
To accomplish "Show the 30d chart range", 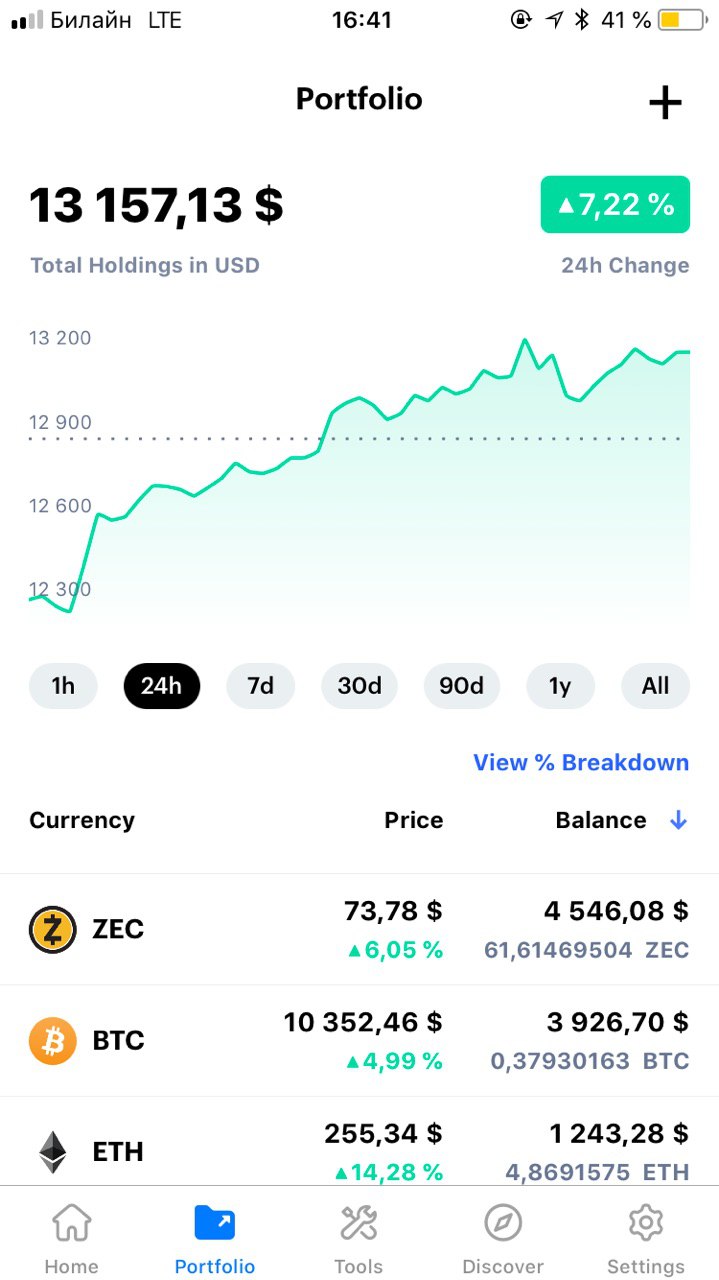I will (x=360, y=686).
